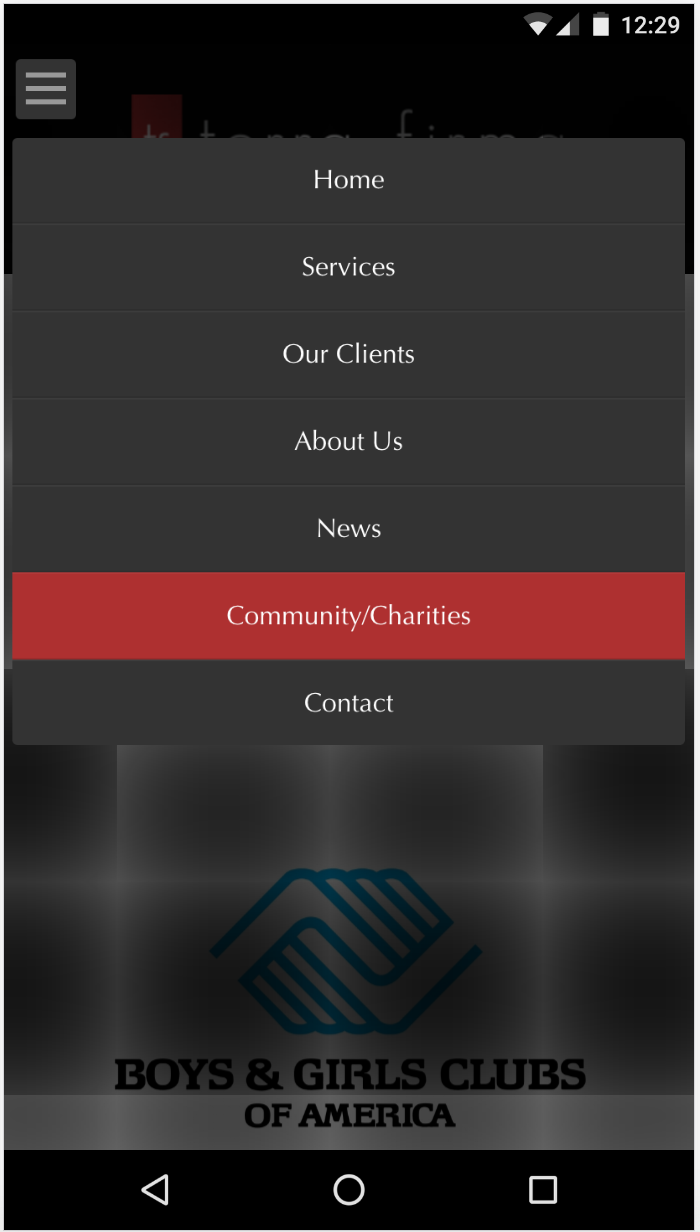Viewport: 700px width, 1232px height.
Task: Go to the device home screen
Action: point(349,1189)
